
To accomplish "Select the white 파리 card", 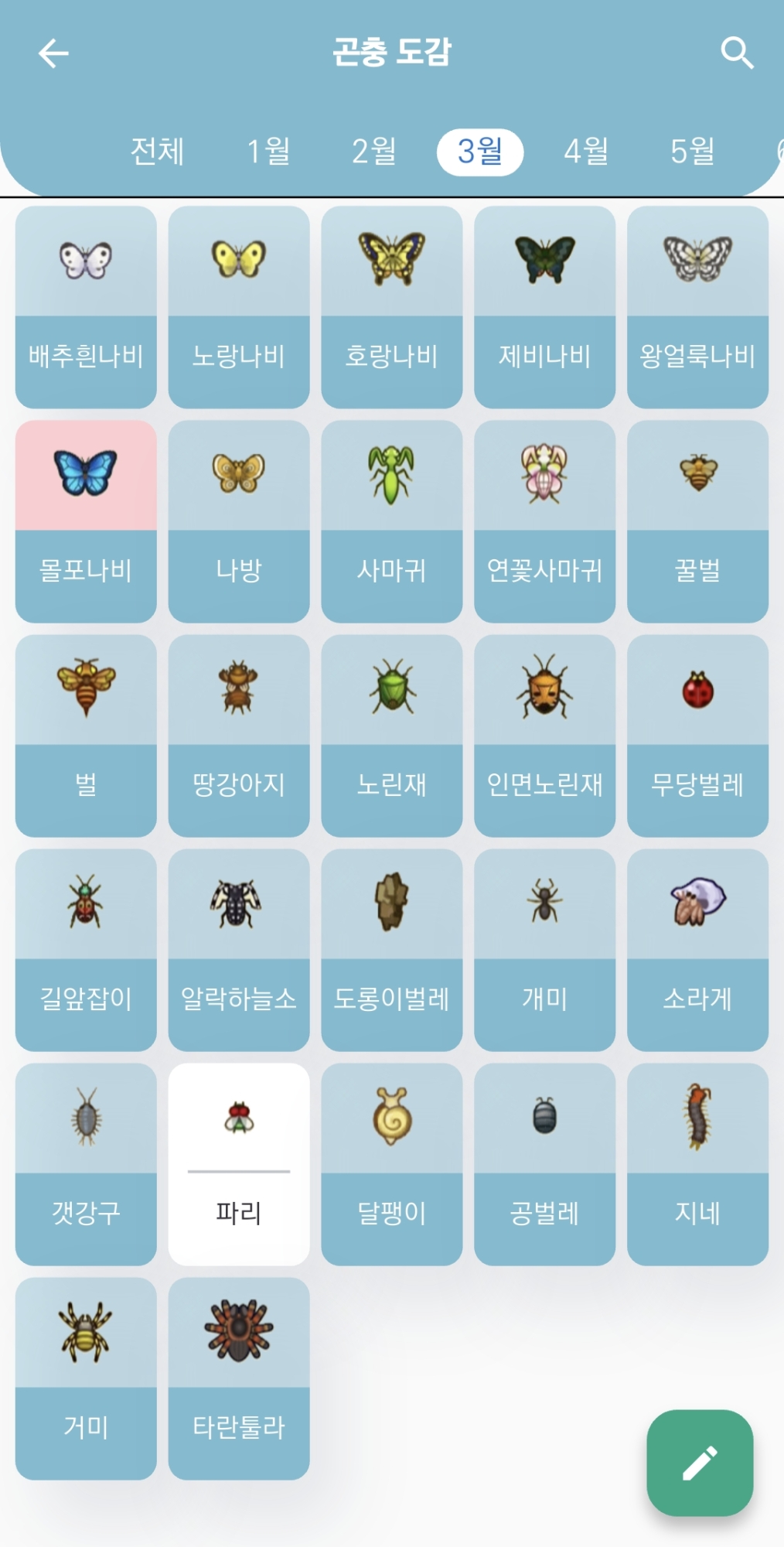I will (239, 1164).
